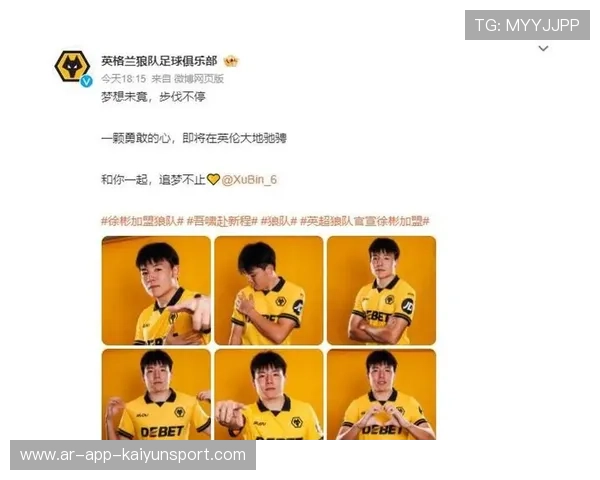Screen dimensions: 600x480
Task: Open hashtag #英超狼队官宣徐彬加盟#
Action: pos(373,220)
